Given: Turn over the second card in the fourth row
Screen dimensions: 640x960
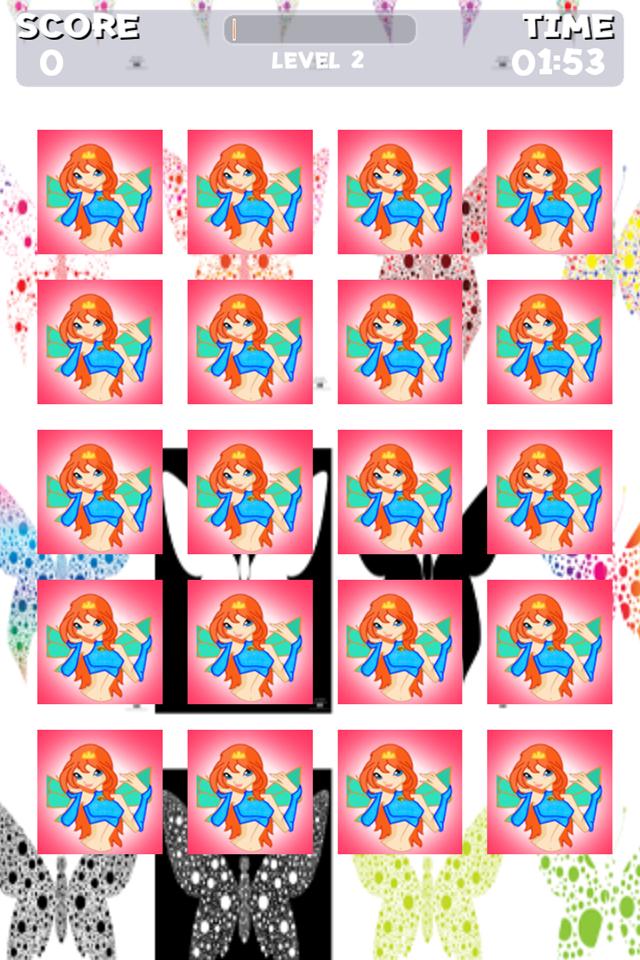Looking at the screenshot, I should coord(250,642).
